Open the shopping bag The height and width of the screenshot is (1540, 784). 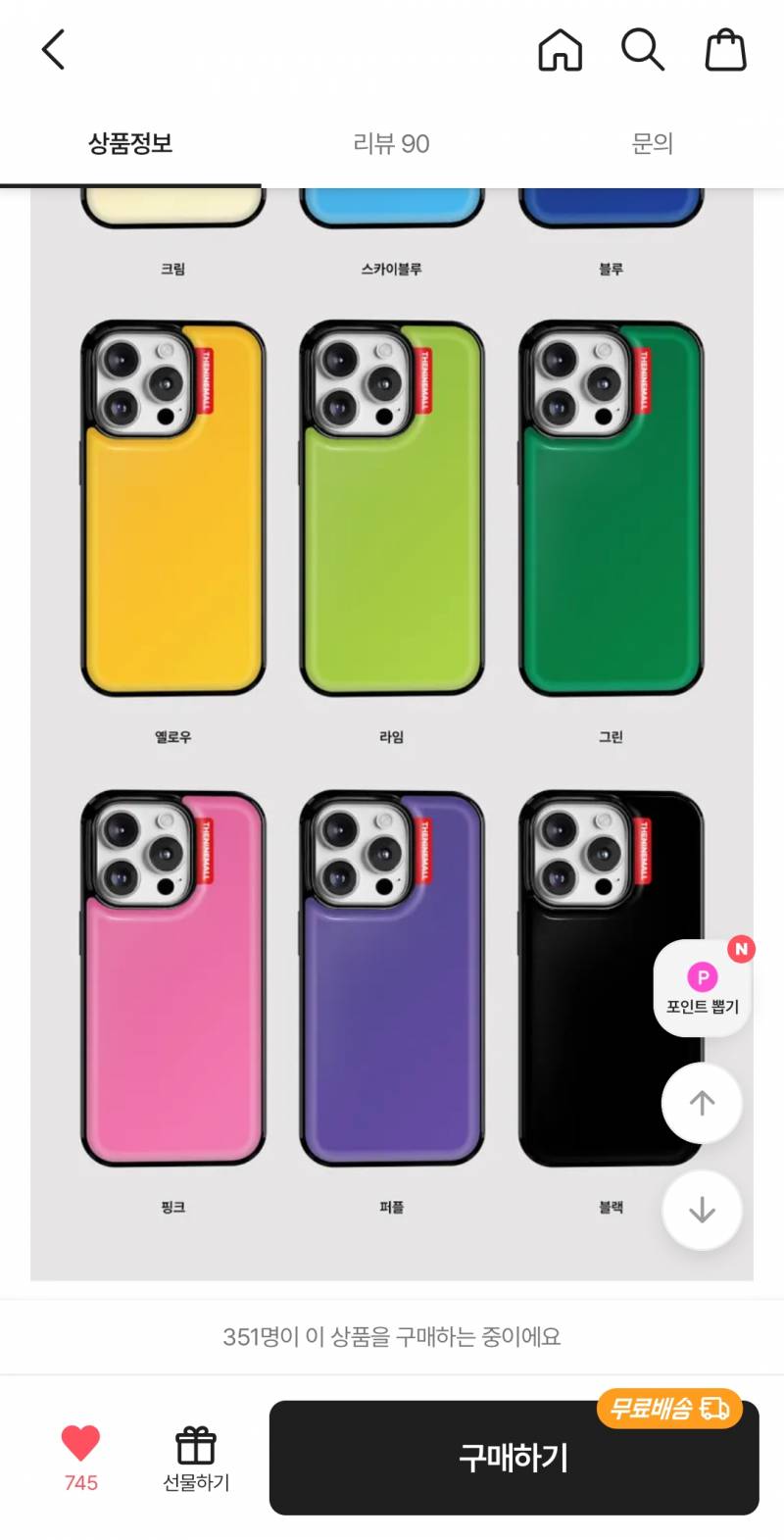pyautogui.click(x=725, y=49)
